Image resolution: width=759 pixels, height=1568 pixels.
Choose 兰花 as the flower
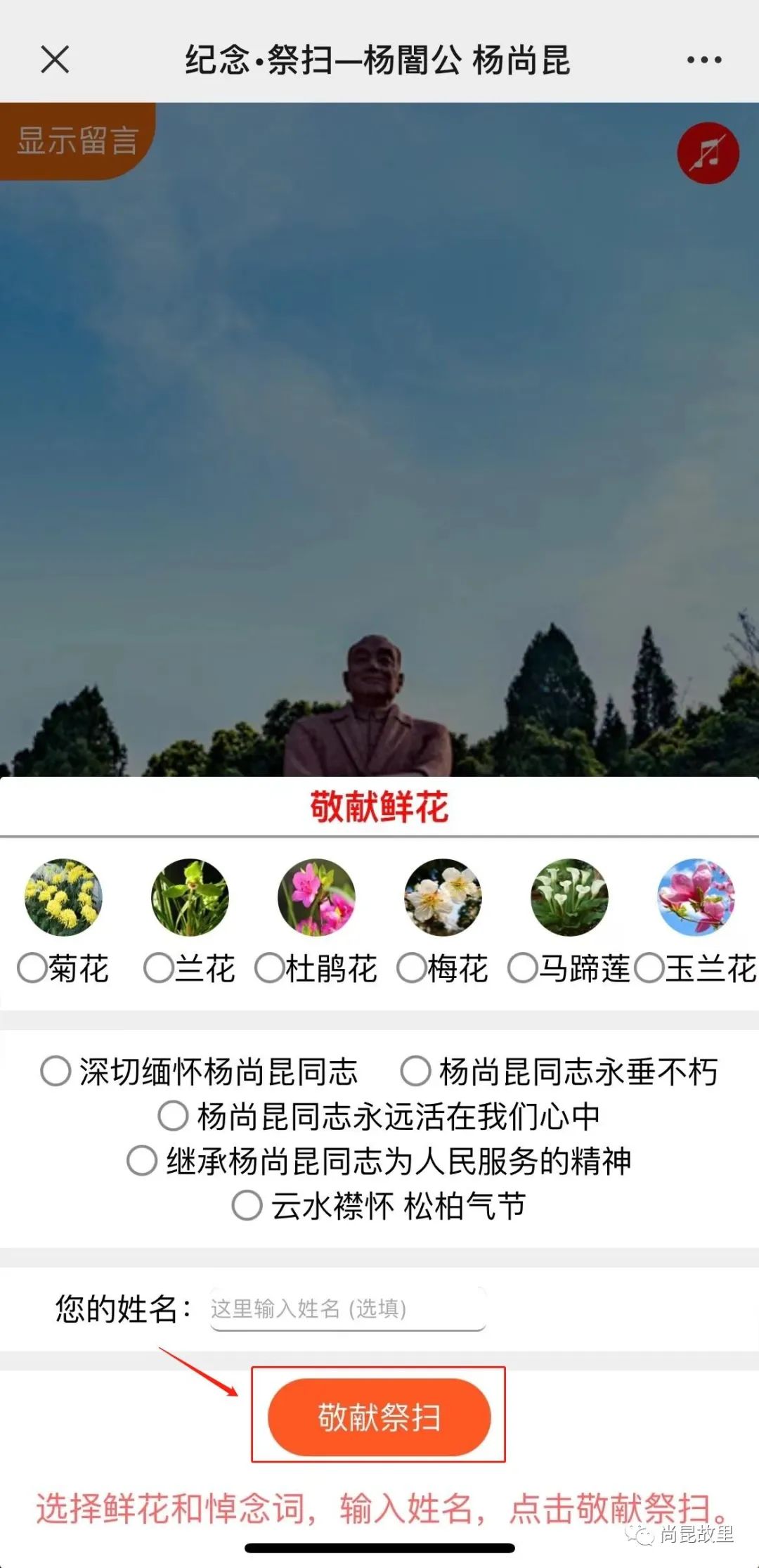(158, 968)
